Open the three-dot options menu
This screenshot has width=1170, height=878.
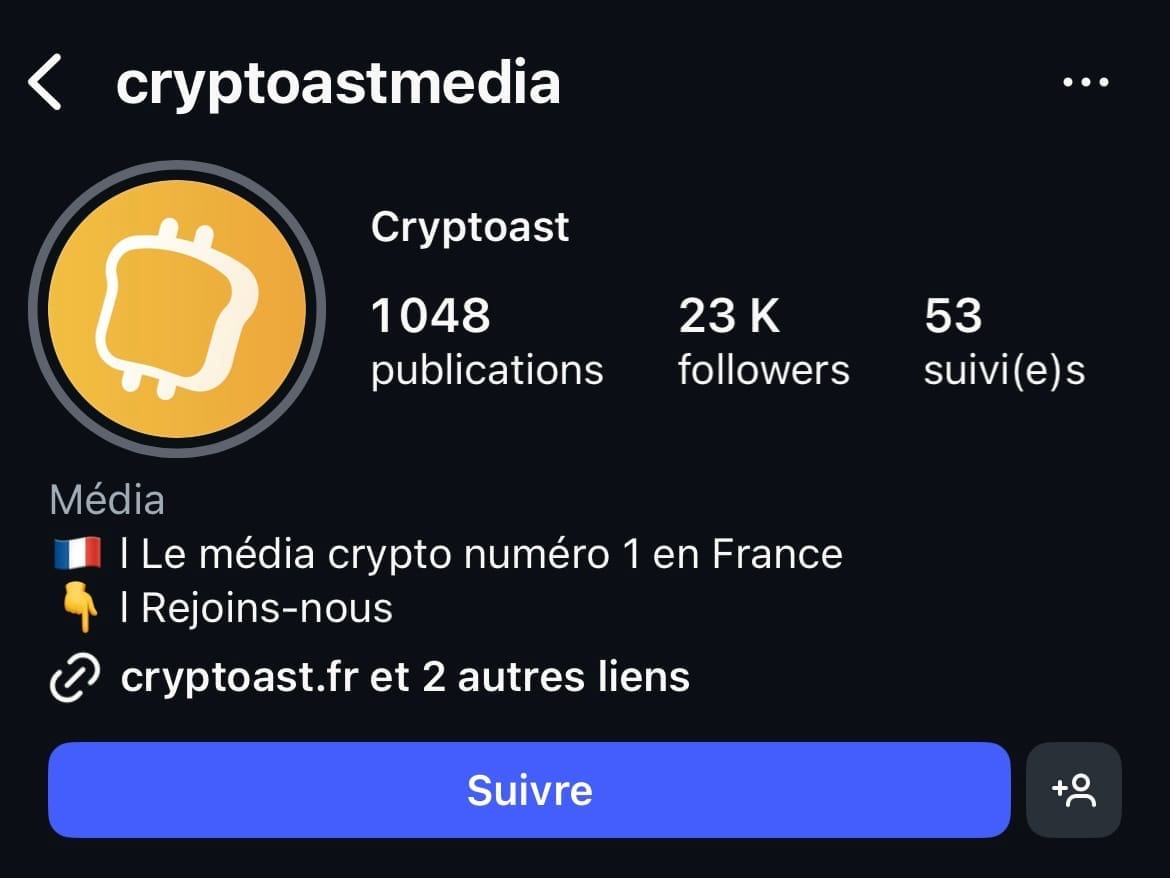tap(1085, 83)
